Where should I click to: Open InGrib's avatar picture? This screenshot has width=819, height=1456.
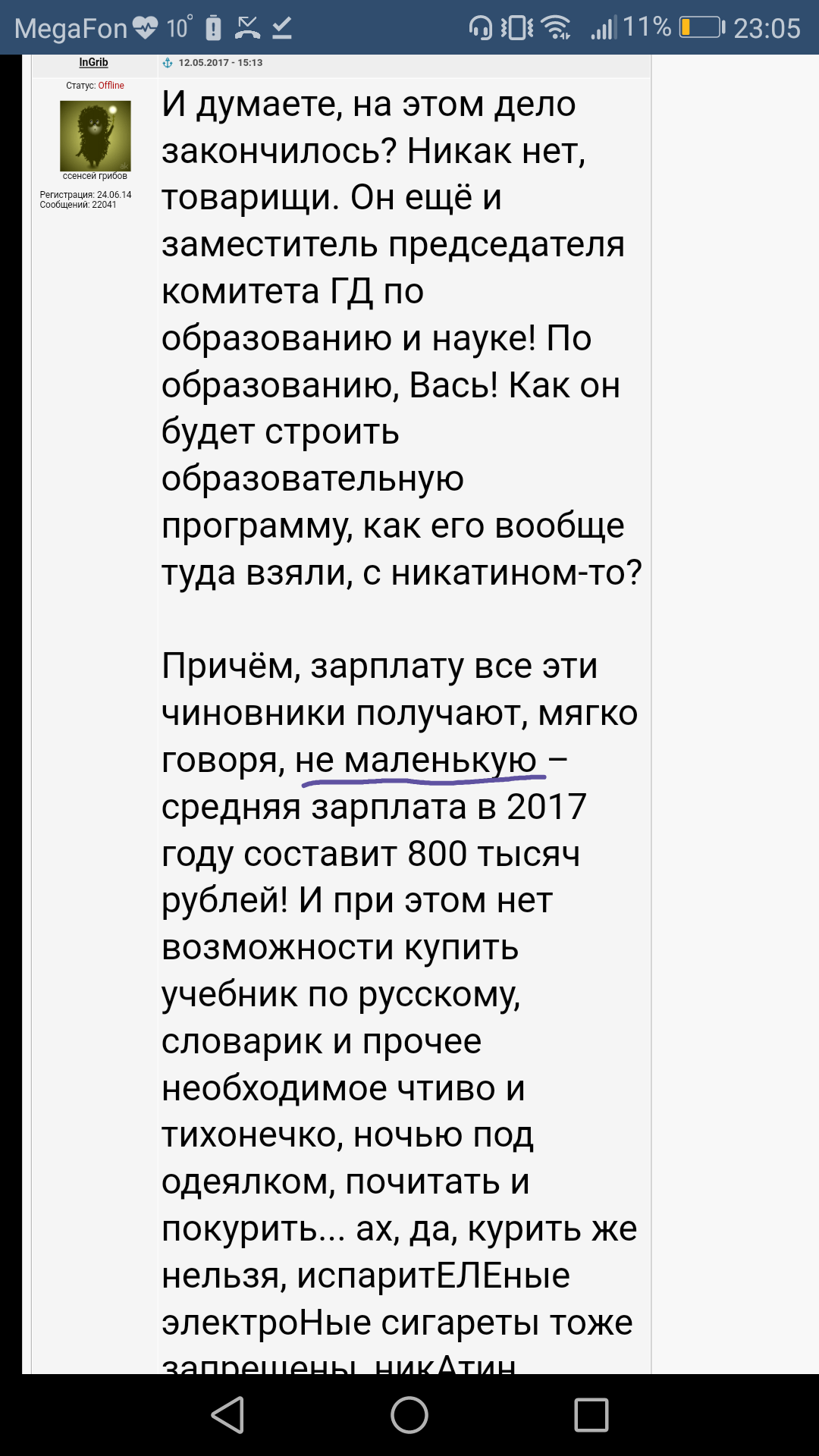click(96, 136)
